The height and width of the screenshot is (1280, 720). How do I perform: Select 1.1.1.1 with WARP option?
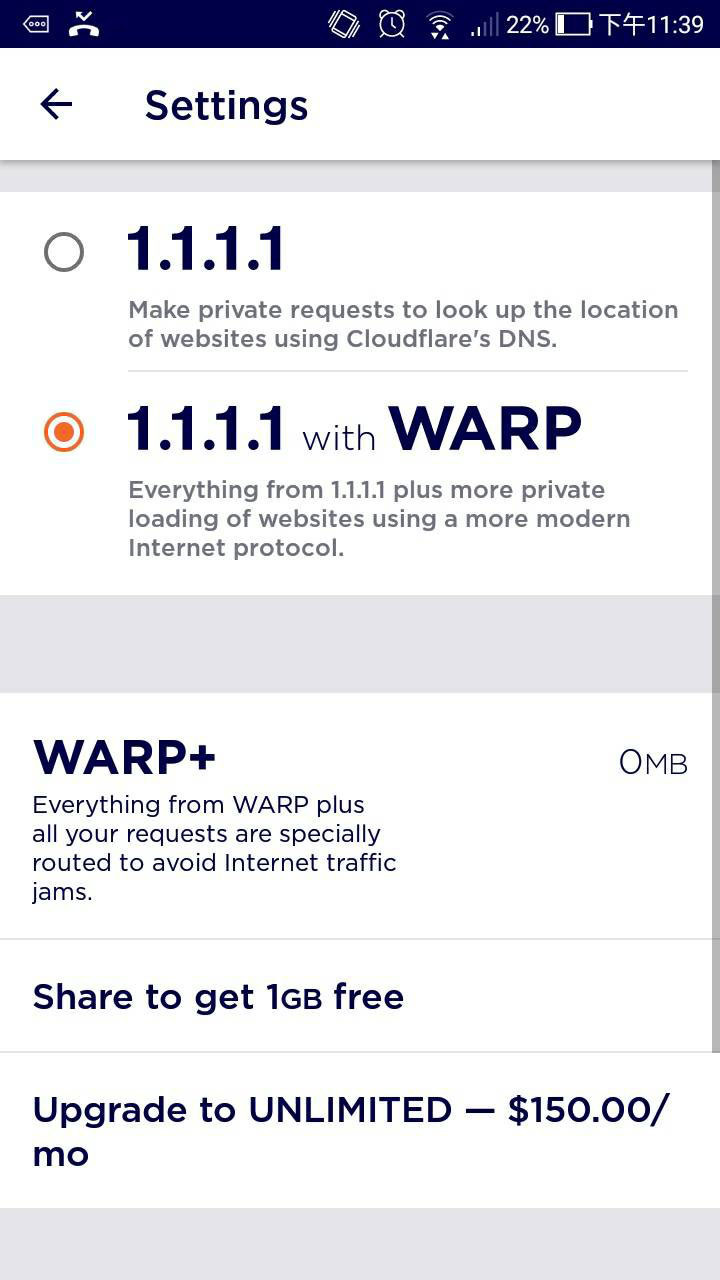[64, 433]
